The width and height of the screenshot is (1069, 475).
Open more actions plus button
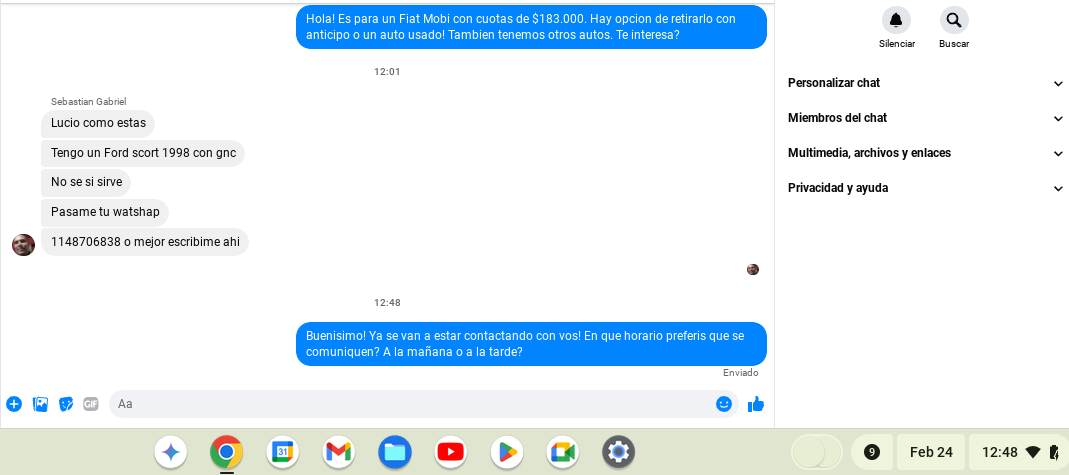point(14,404)
